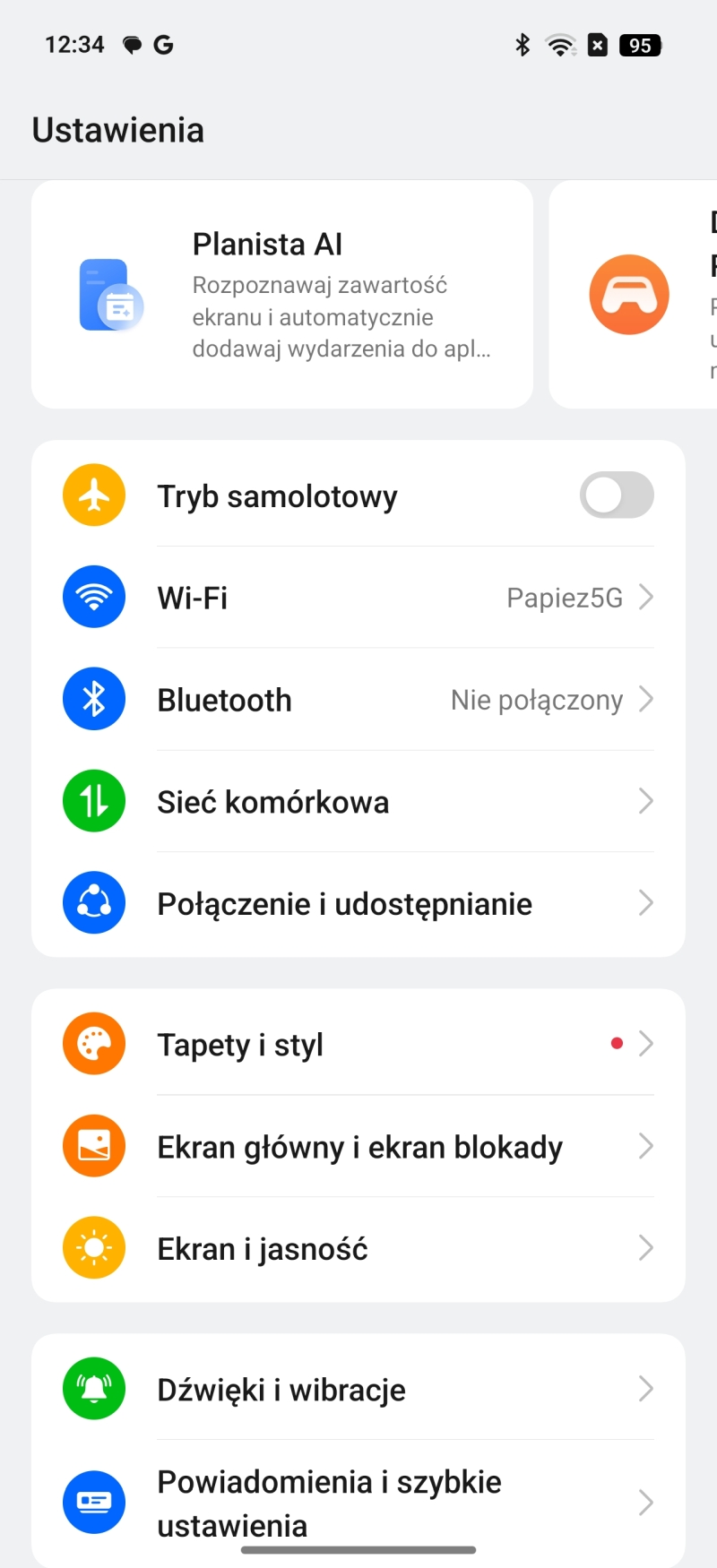Open Ekran i jasność settings
The width and height of the screenshot is (717, 1568).
(x=358, y=1249)
